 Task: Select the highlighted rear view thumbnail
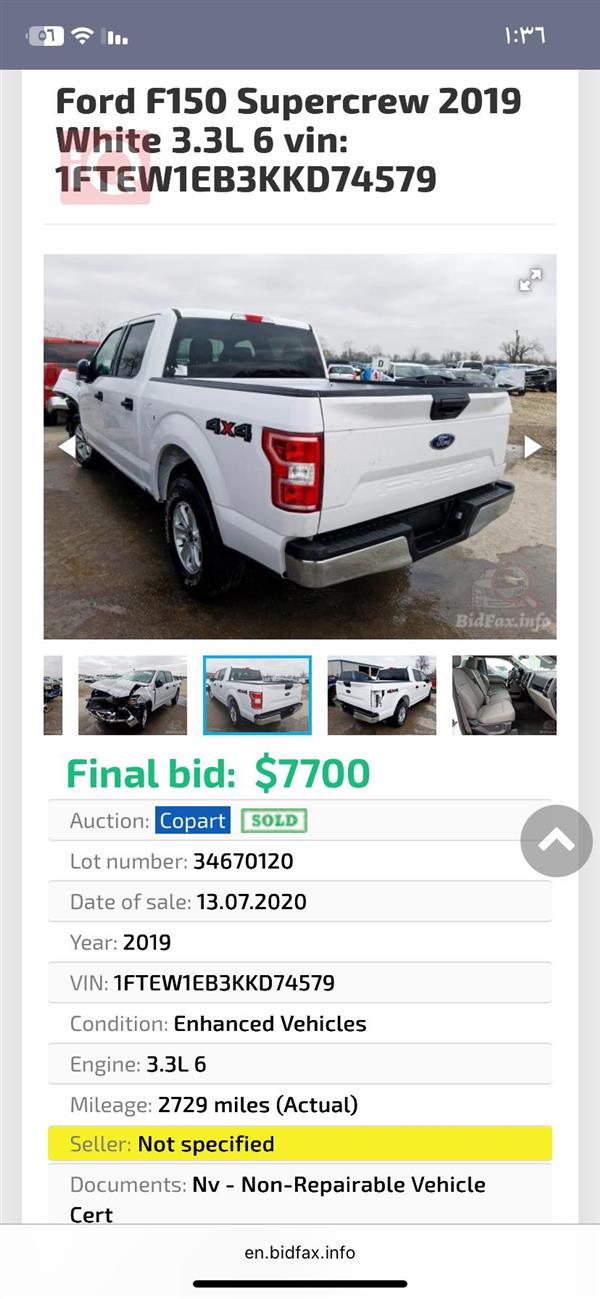(257, 695)
